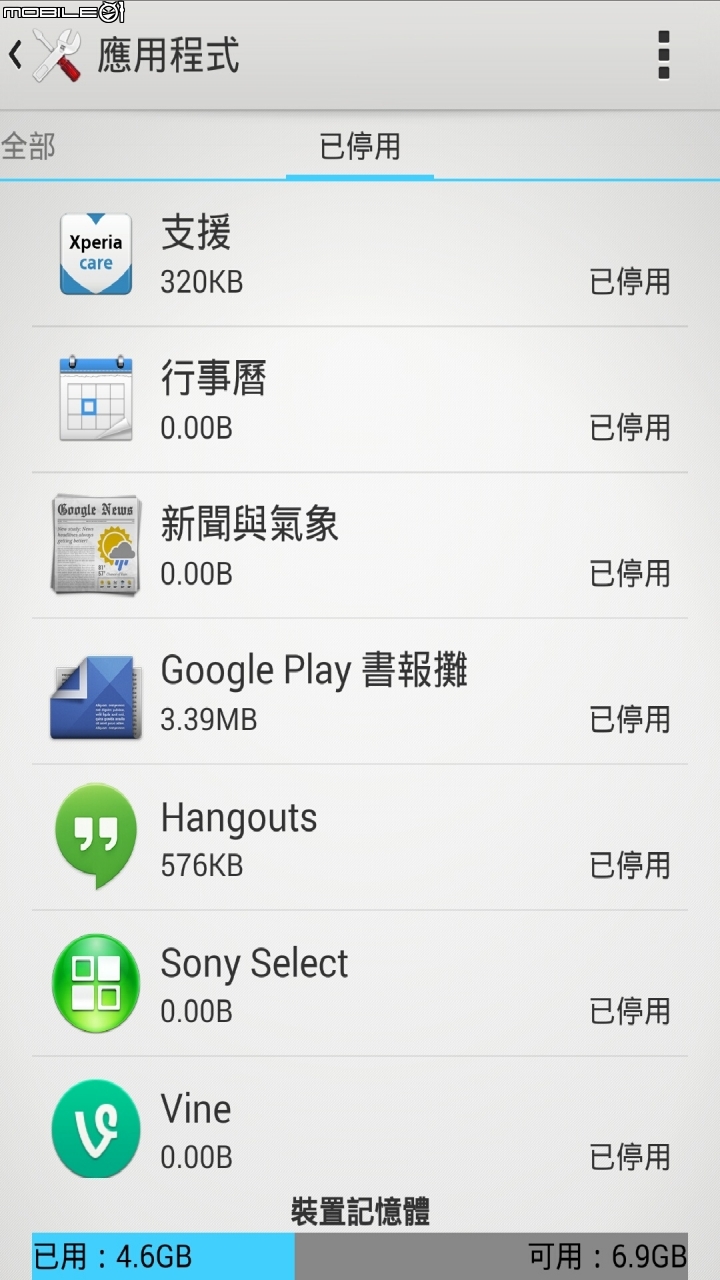This screenshot has width=720, height=1280.
Task: Open the Hangouts app entry
Action: 360,838
